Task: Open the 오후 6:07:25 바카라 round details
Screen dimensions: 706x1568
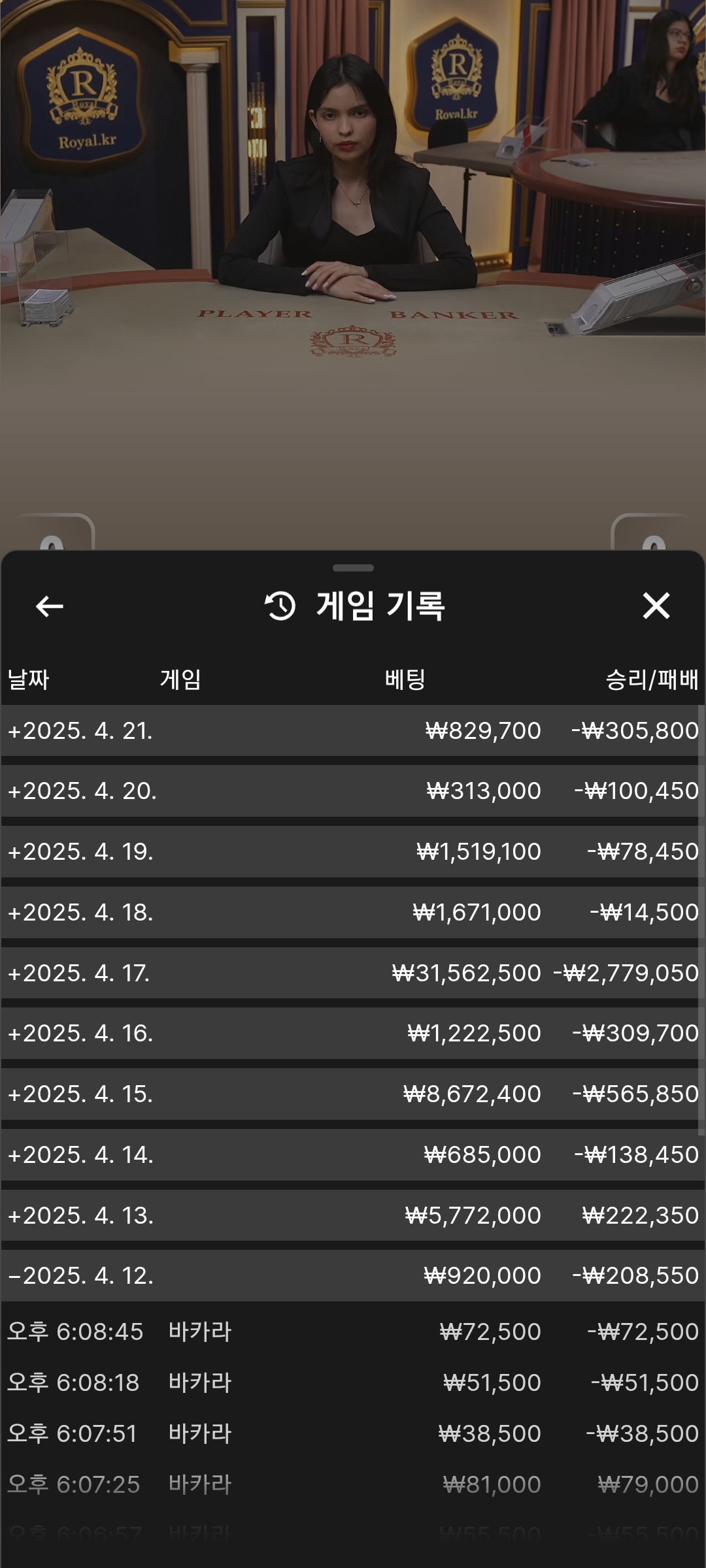Action: pos(353,1484)
